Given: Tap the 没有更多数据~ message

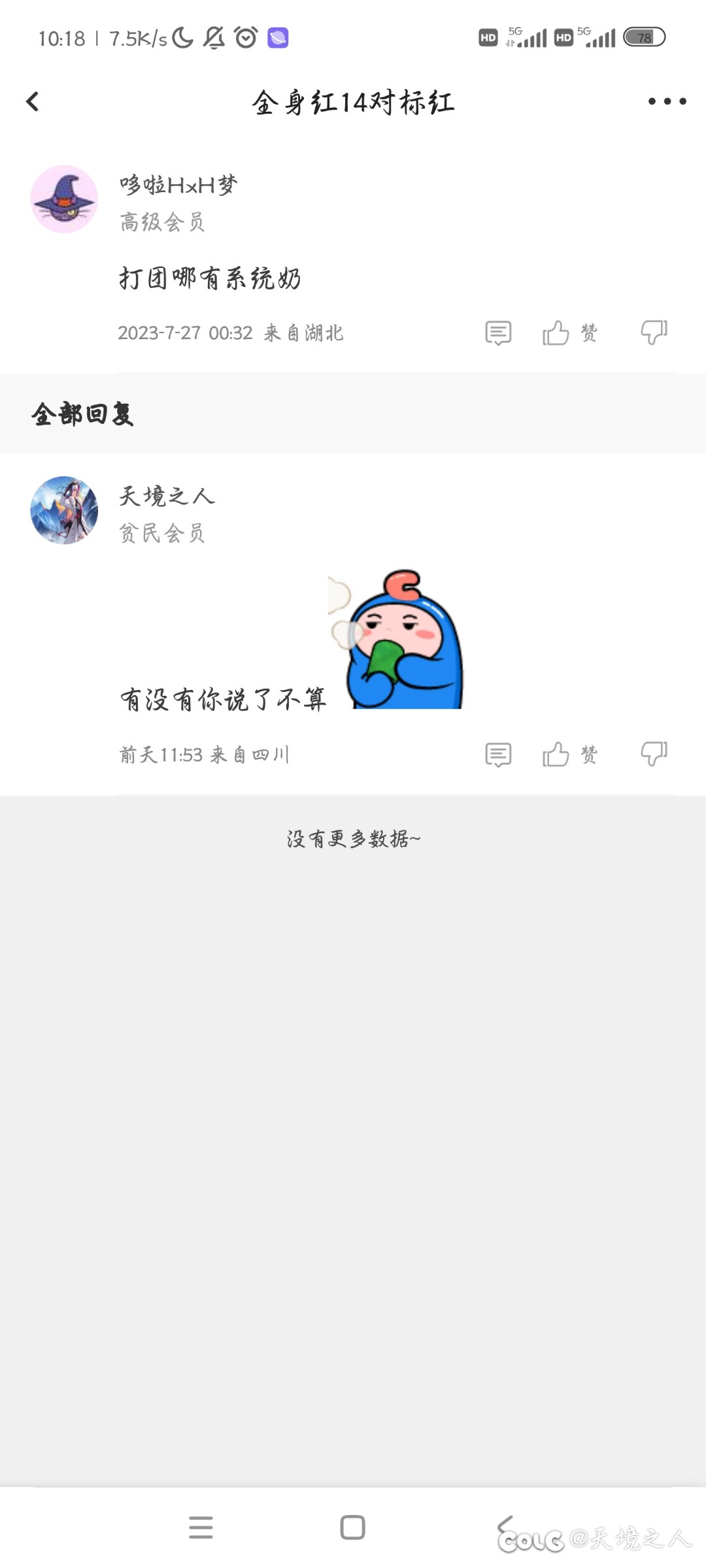Looking at the screenshot, I should point(353,837).
